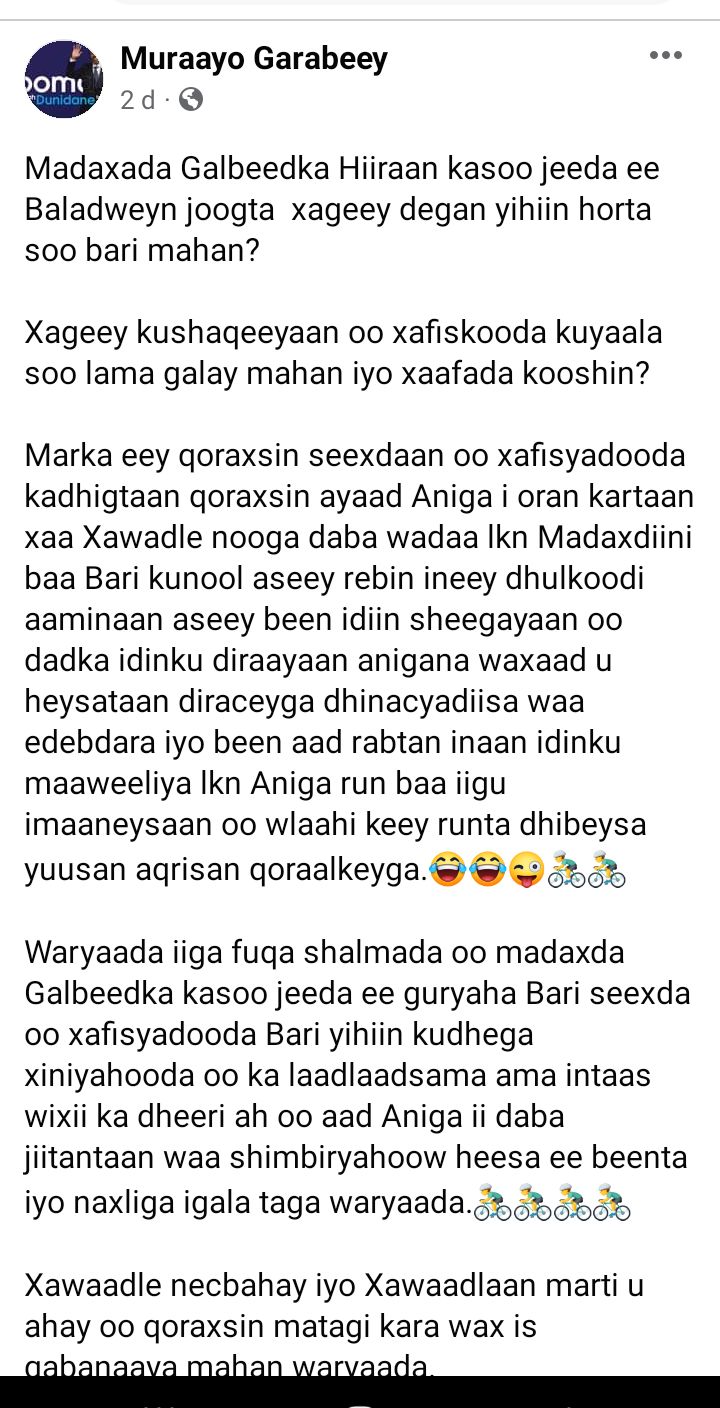Open the Muraayo Garabeey profile name link

[x=254, y=60]
